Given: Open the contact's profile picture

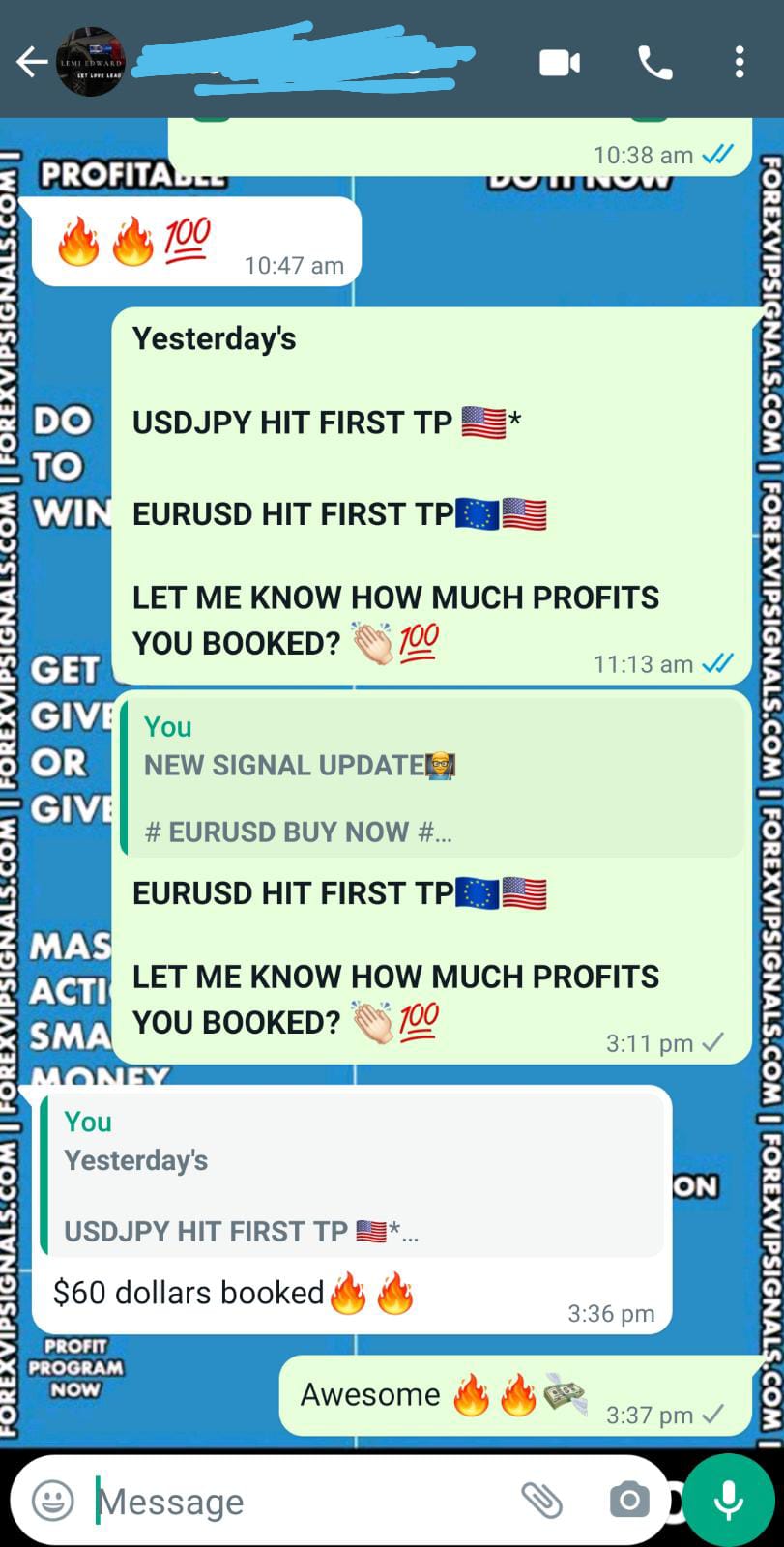Looking at the screenshot, I should [x=91, y=63].
